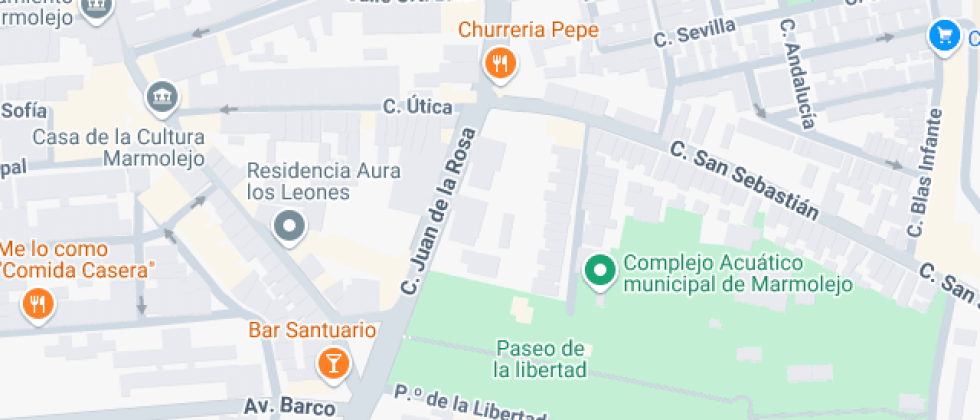Viewport: 980px width, 420px height.
Task: Open the Churreria Pepe restaurant pin
Action: point(499,65)
